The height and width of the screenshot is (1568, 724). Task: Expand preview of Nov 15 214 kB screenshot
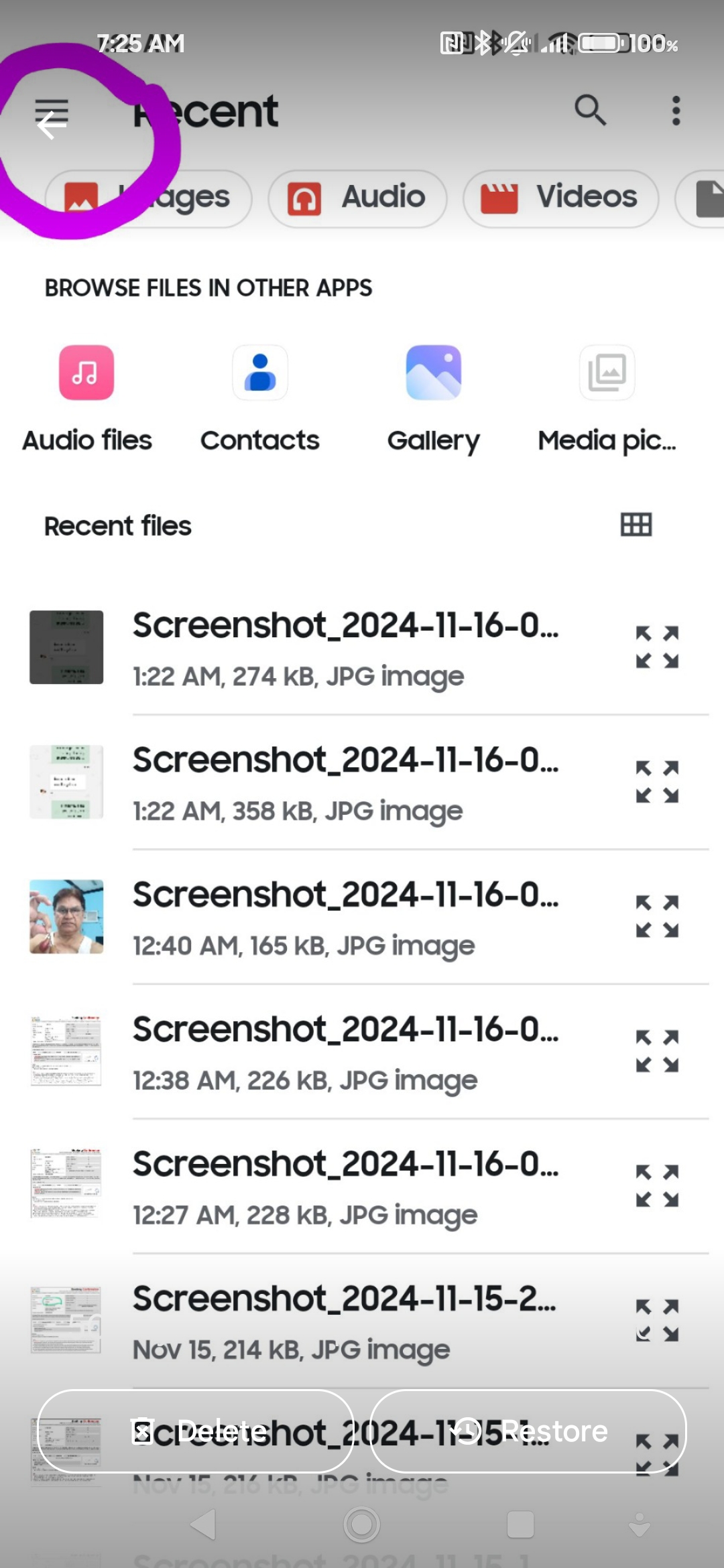(657, 1320)
